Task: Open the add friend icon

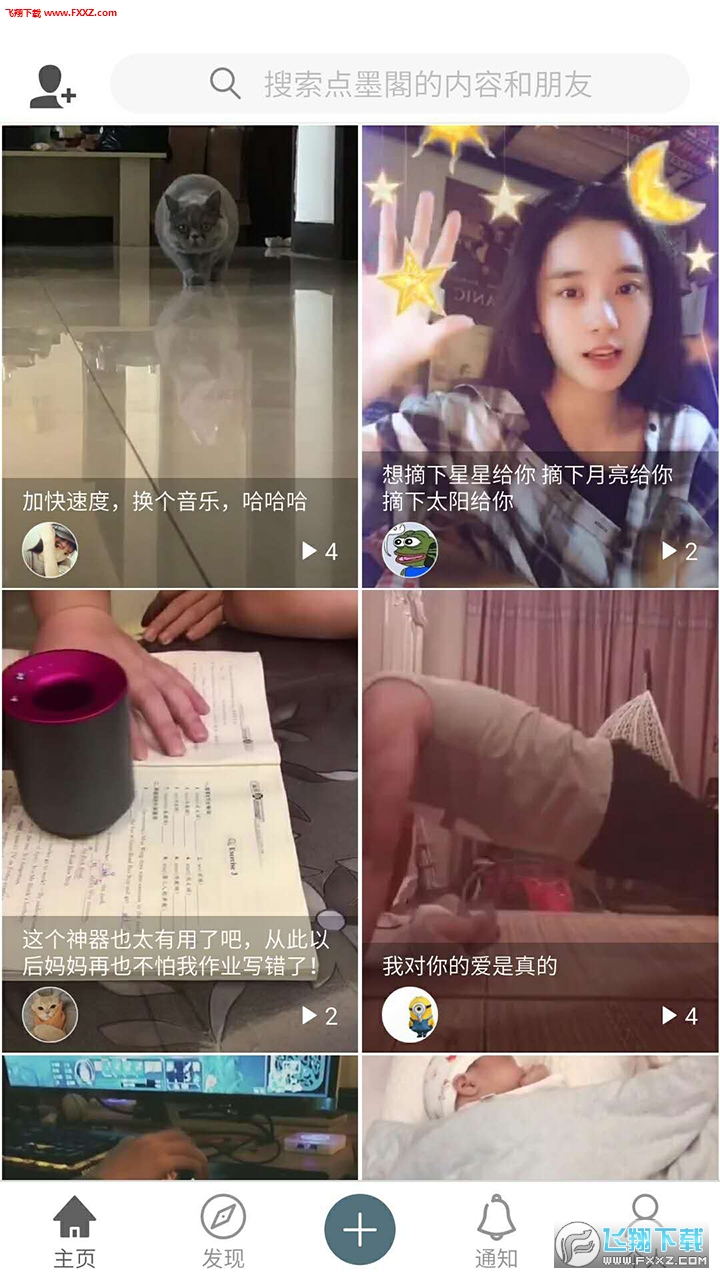Action: (52, 86)
